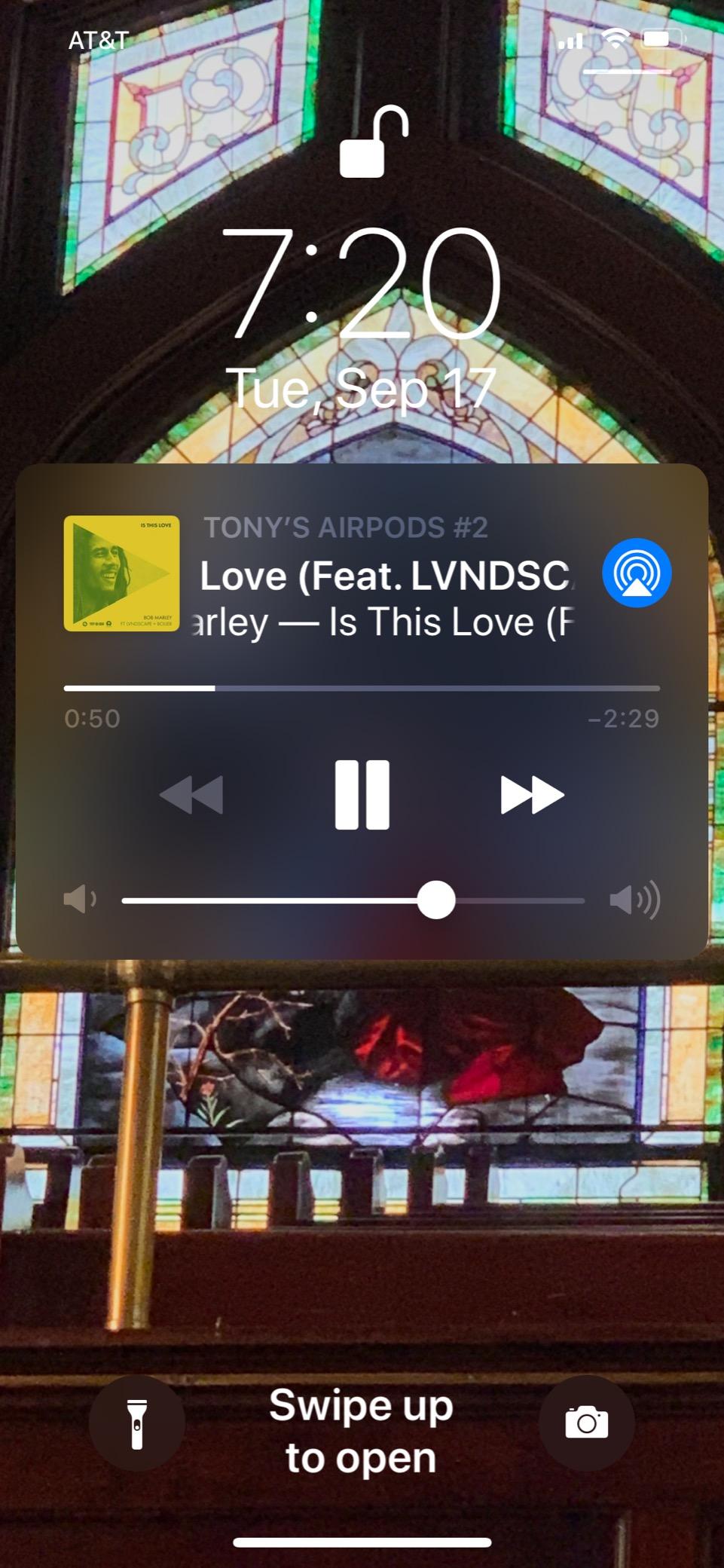Skip to the next track

[x=532, y=795]
